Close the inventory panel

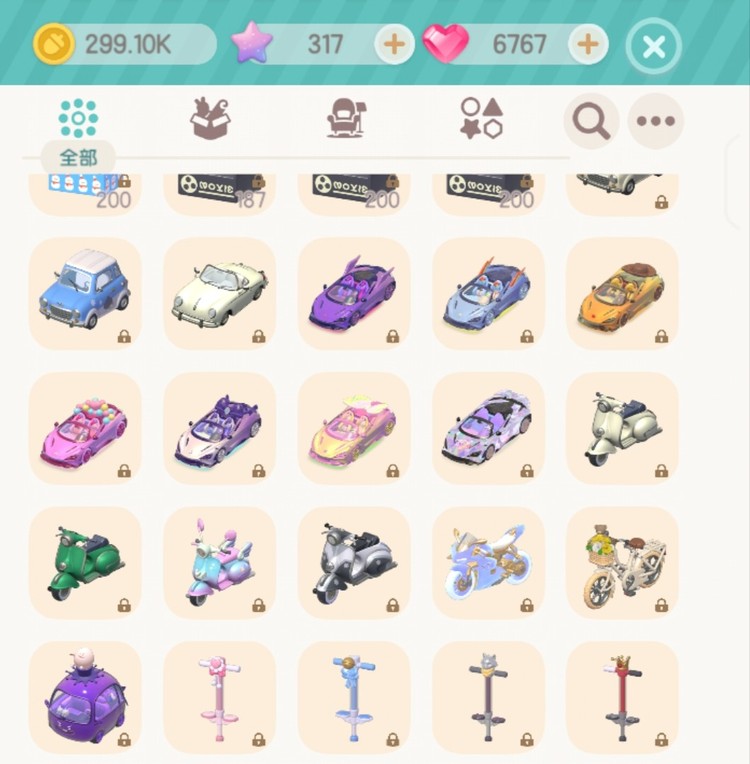point(653,46)
